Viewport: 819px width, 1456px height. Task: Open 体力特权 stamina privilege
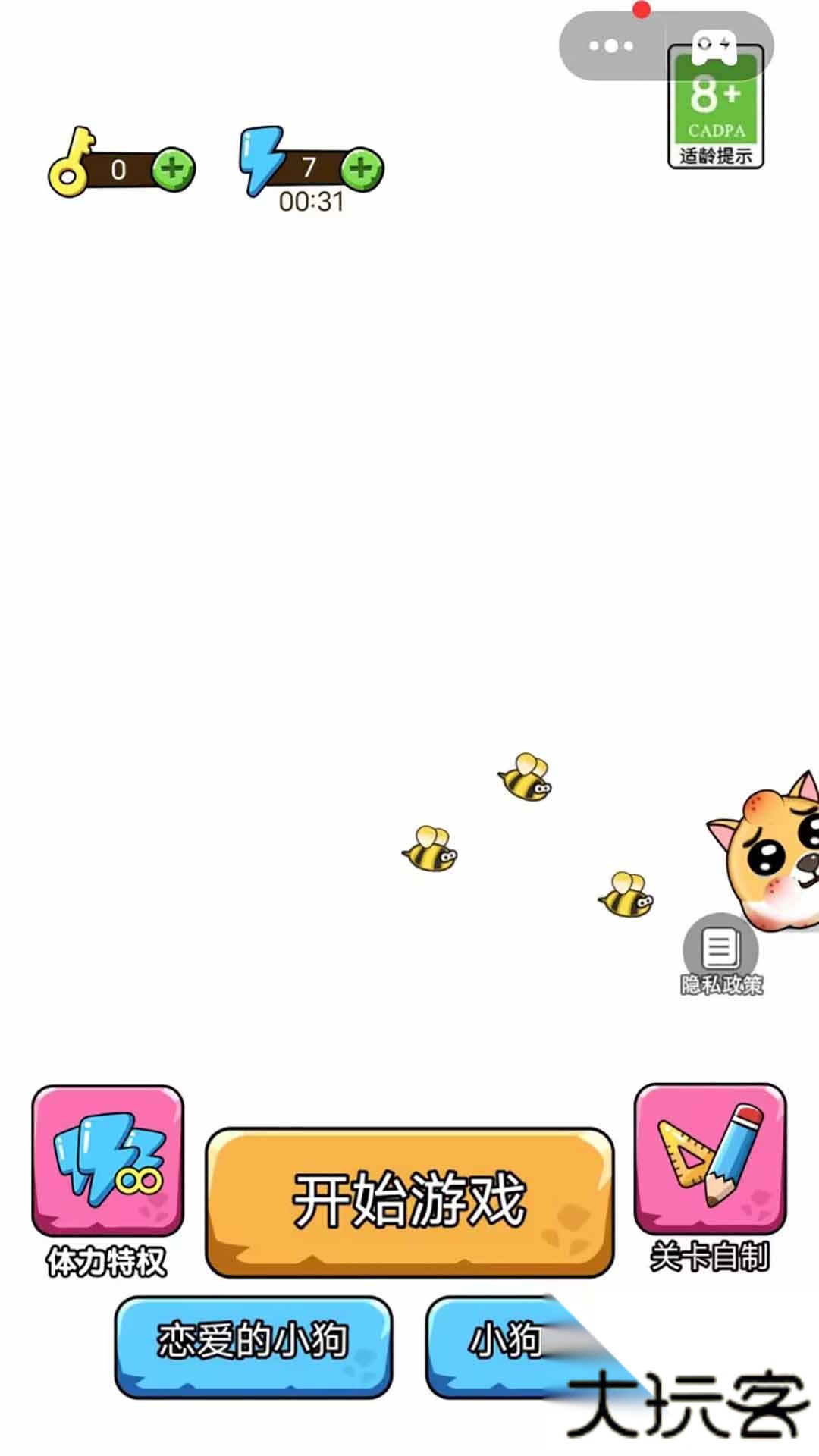[x=107, y=1160]
